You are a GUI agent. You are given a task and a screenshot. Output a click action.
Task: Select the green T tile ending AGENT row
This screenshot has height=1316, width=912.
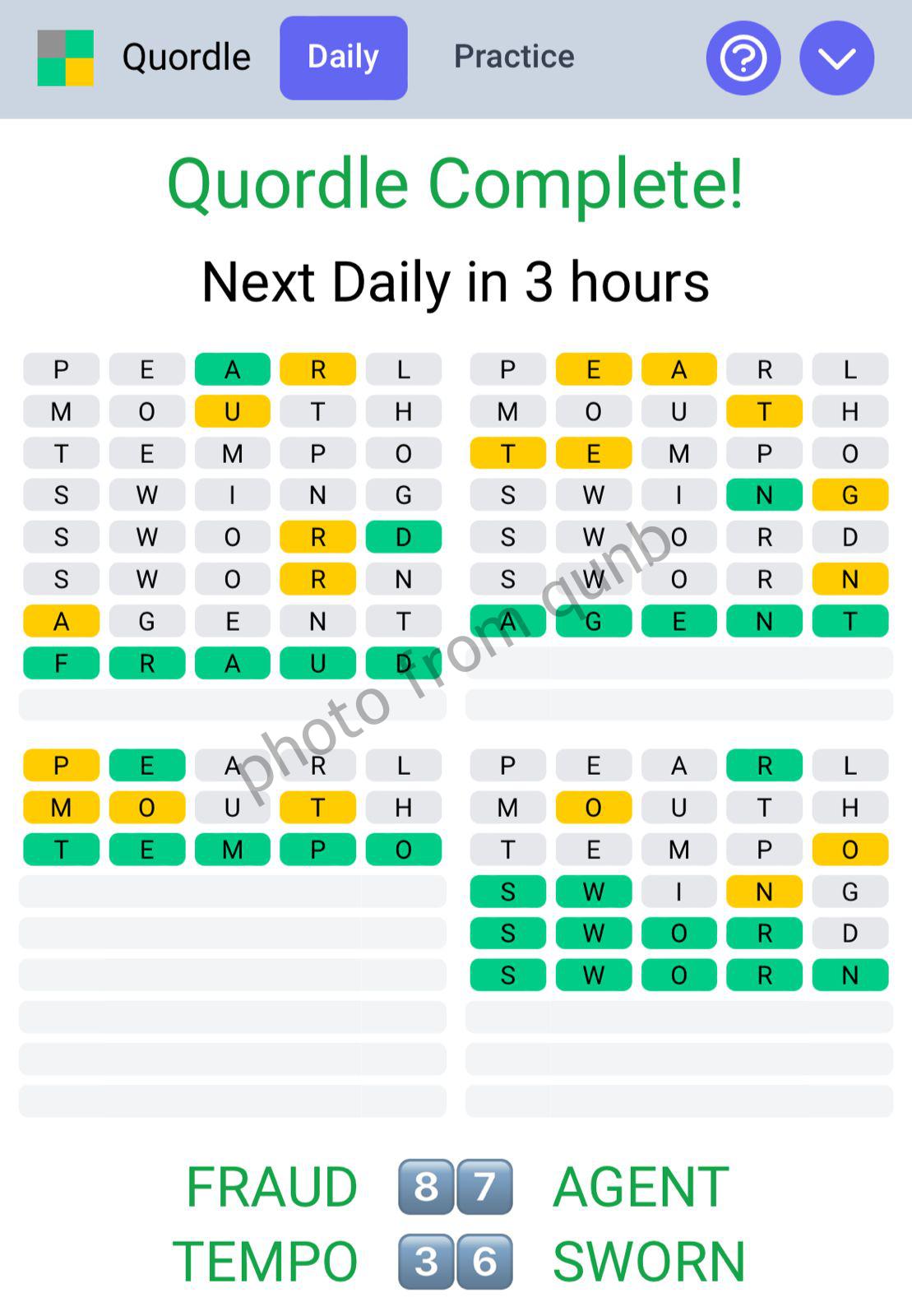pyautogui.click(x=851, y=621)
